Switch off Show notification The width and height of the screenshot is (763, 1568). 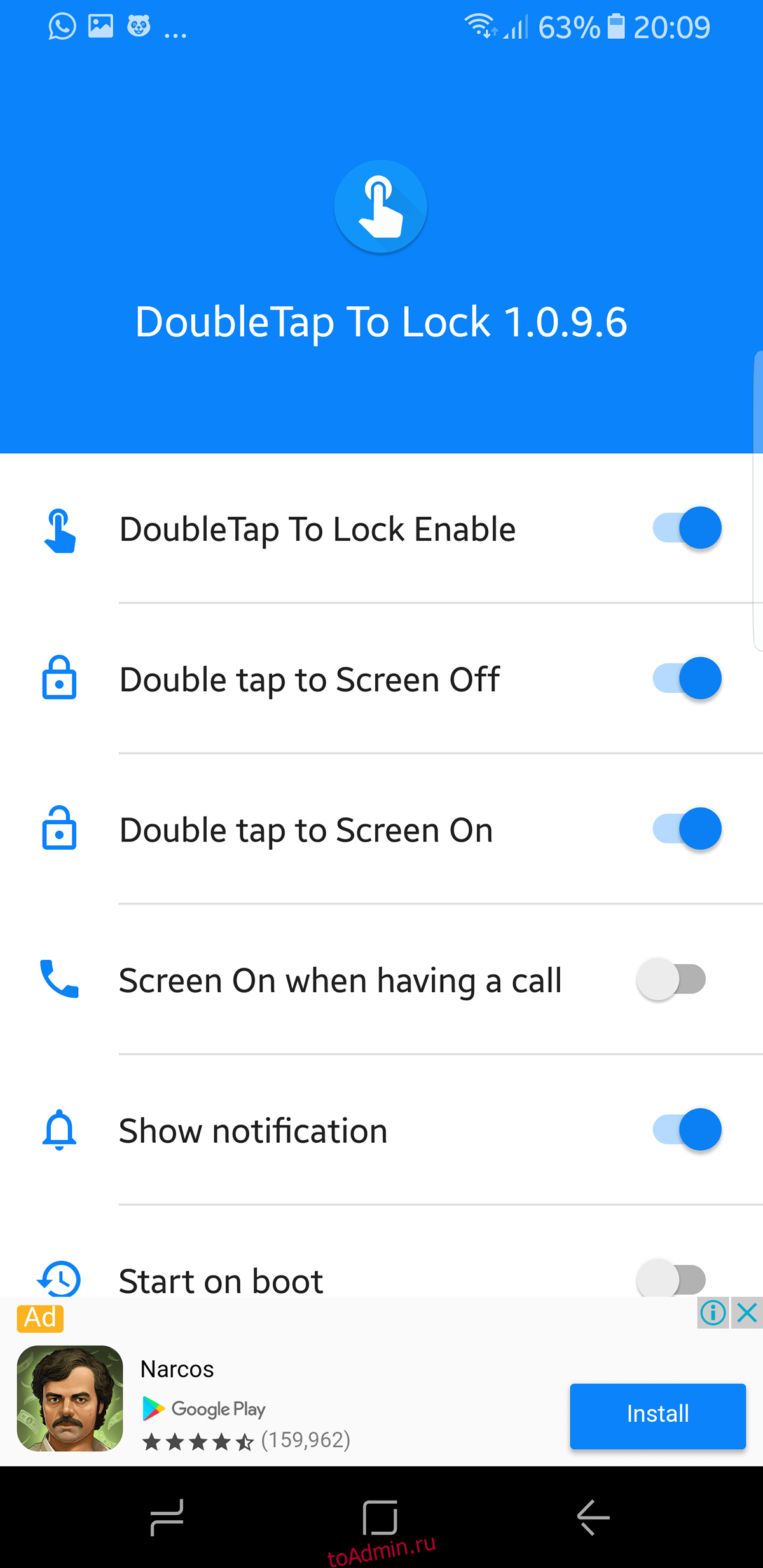point(687,1130)
